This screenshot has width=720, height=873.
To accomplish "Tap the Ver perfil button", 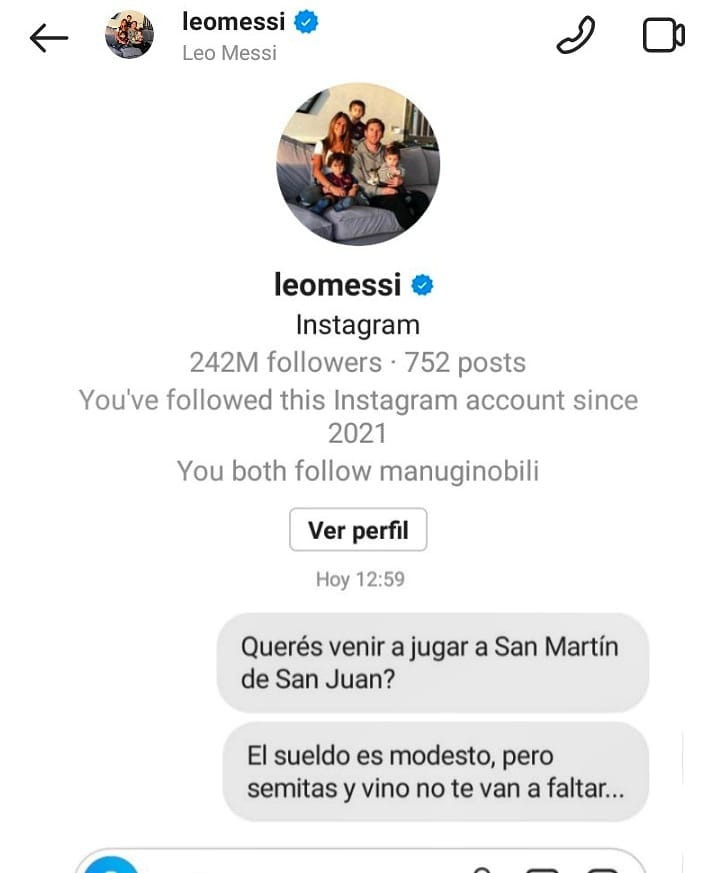I will (x=358, y=530).
